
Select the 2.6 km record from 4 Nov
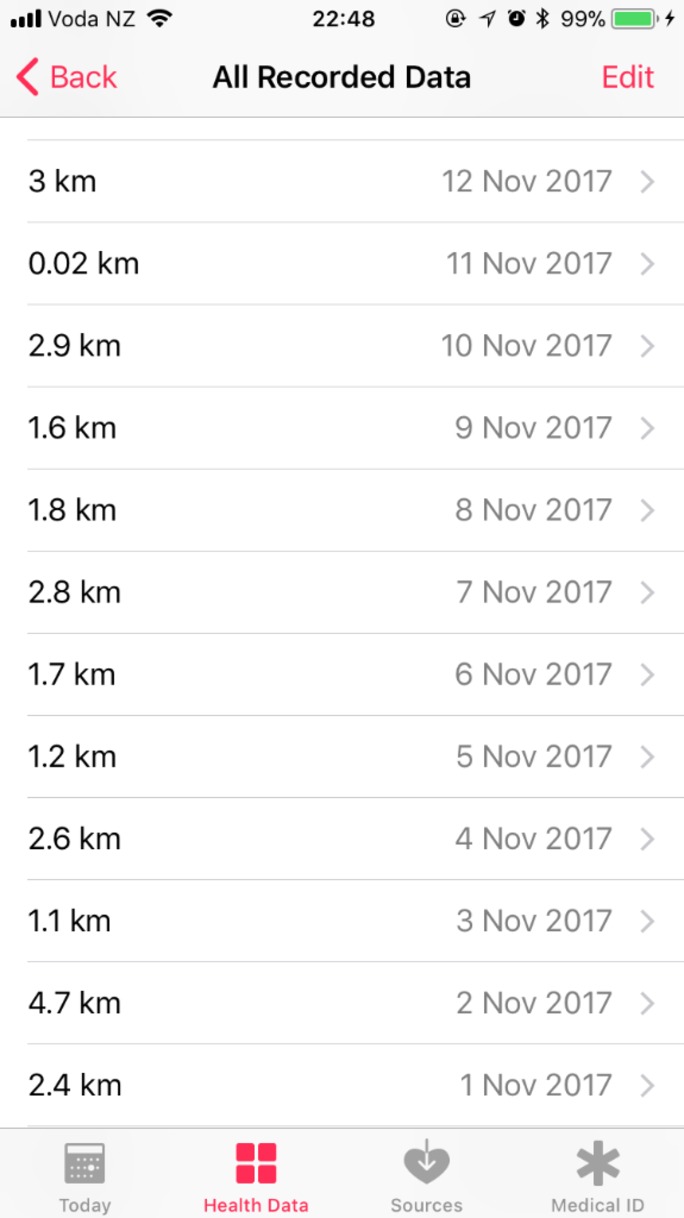coord(342,838)
